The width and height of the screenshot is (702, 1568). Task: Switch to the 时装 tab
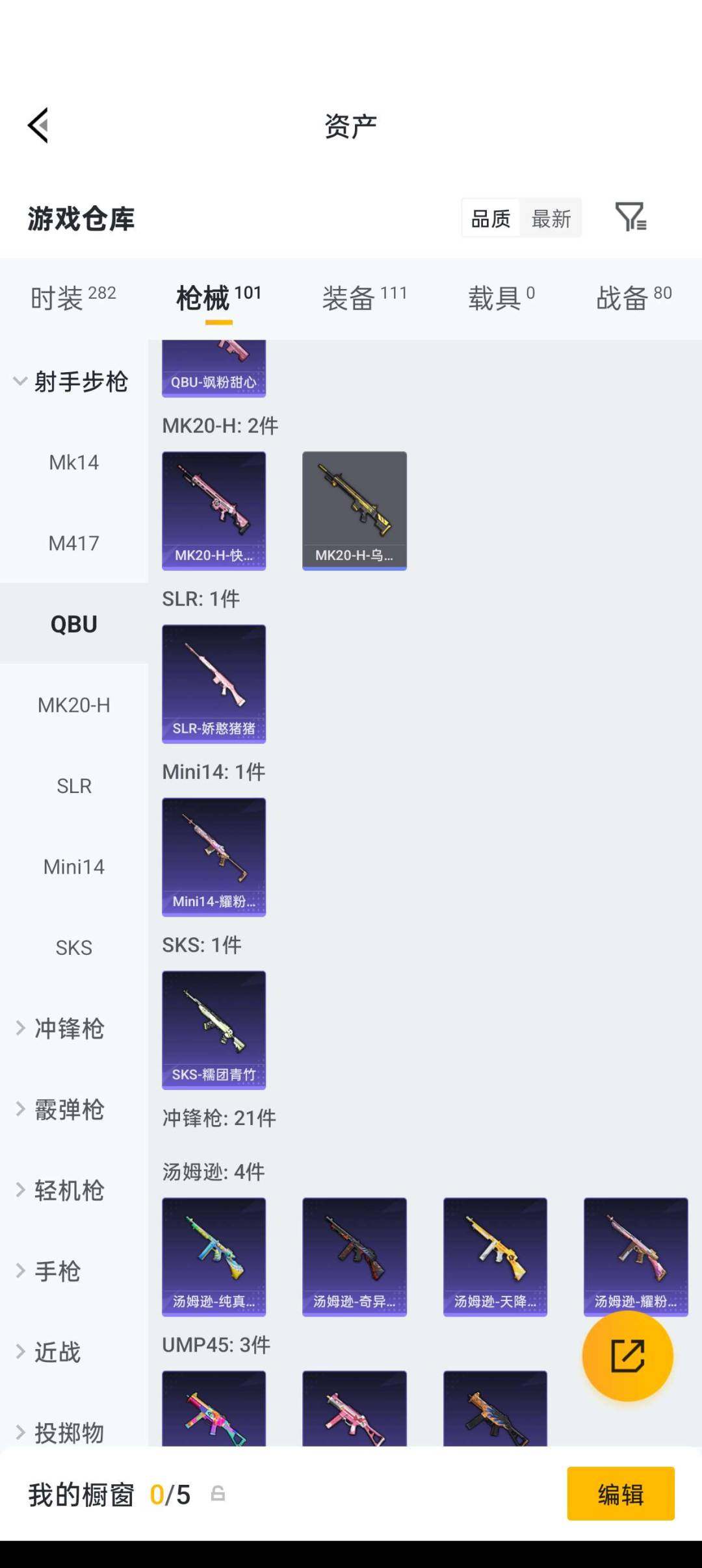tap(73, 297)
